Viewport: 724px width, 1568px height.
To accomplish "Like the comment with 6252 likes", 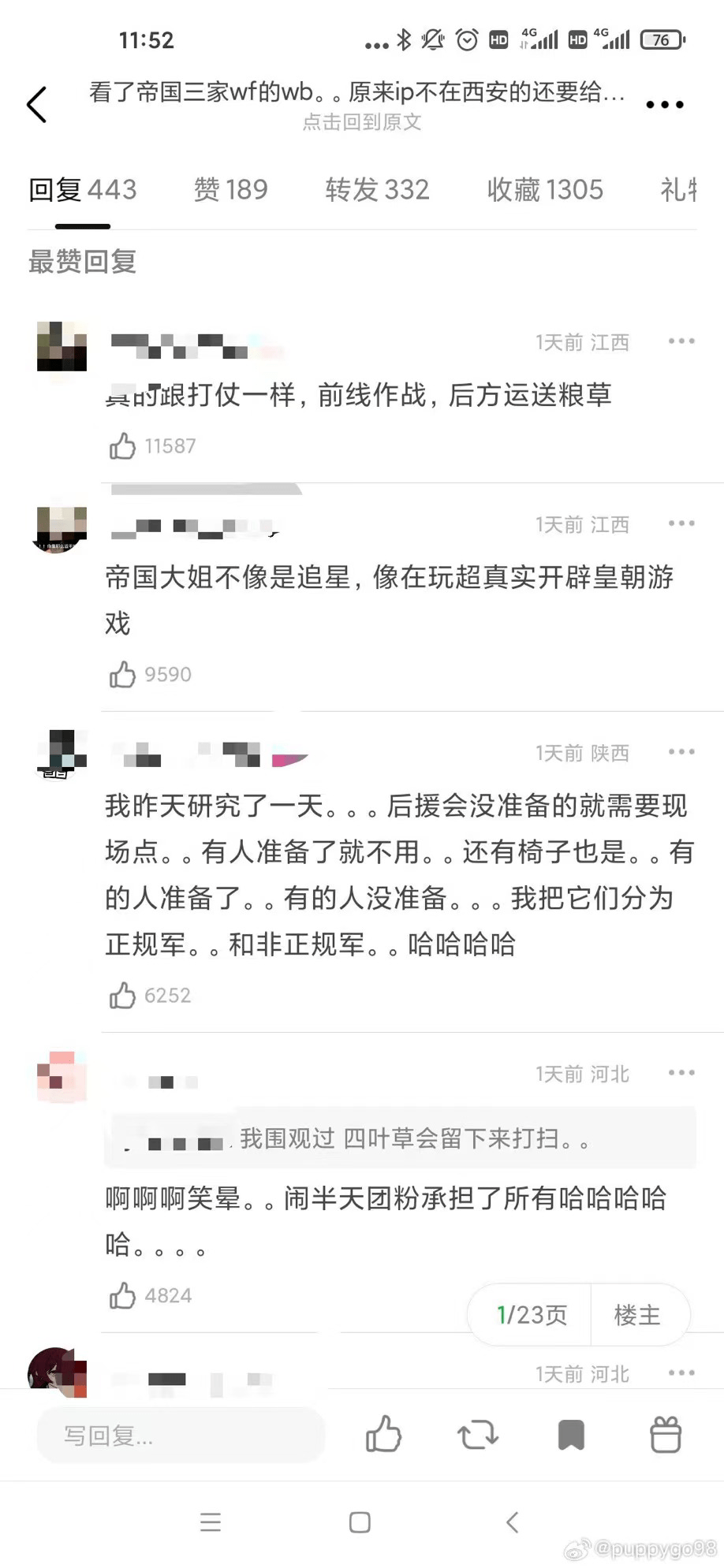I will (123, 996).
